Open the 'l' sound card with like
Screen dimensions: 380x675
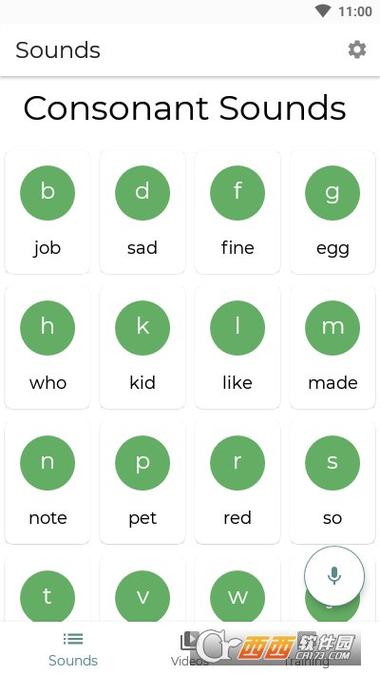(238, 347)
